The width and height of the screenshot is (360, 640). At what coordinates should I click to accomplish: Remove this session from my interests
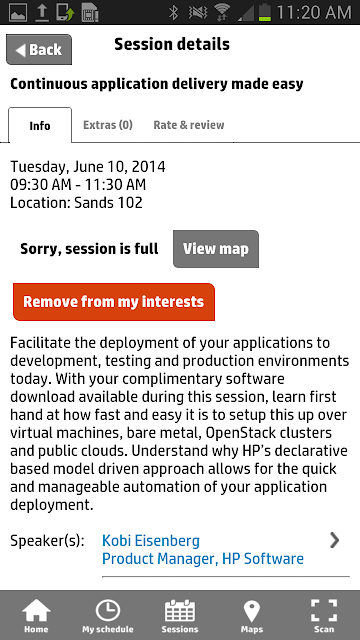click(114, 302)
